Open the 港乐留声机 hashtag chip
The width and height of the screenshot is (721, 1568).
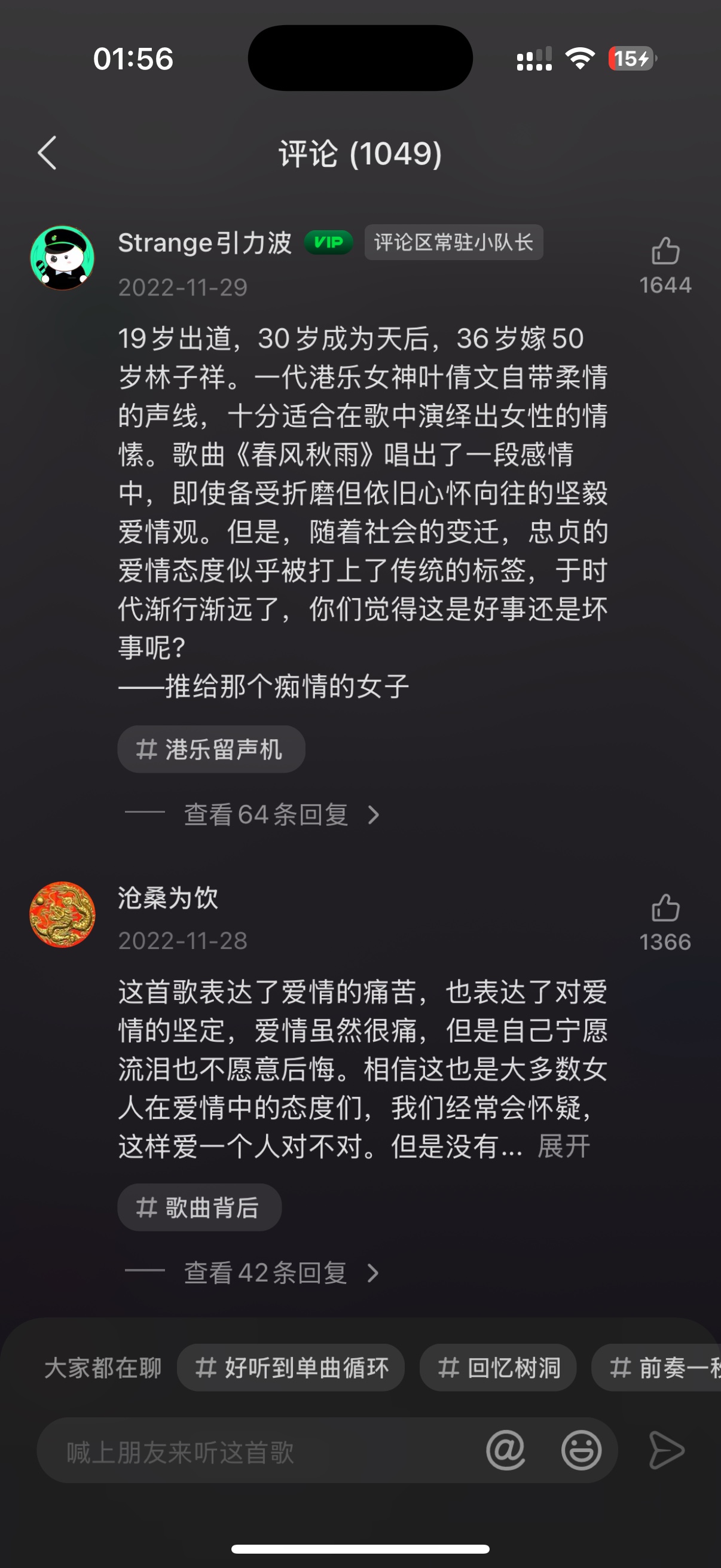click(x=211, y=749)
